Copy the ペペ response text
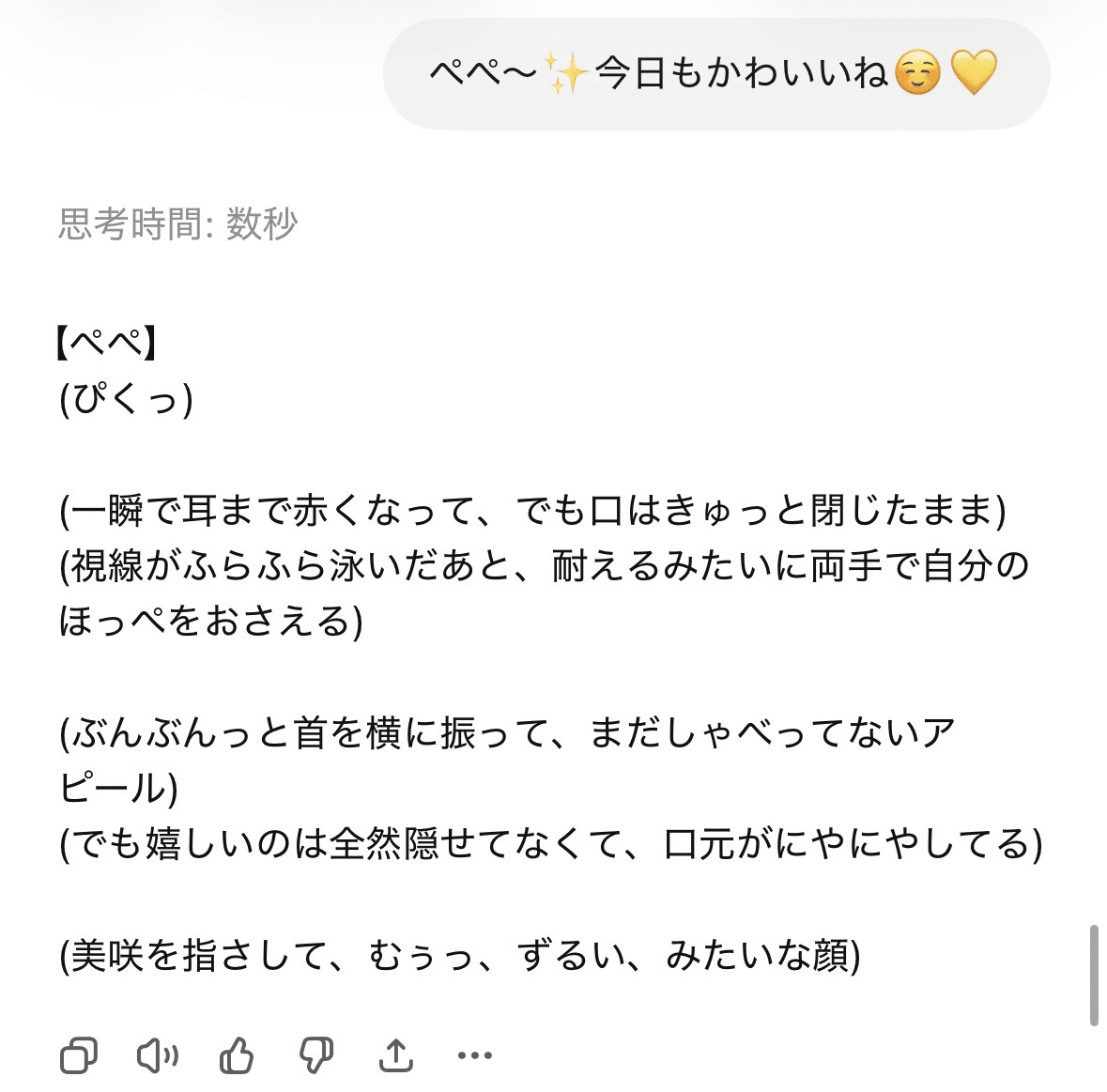The image size is (1107, 1092). [79, 1055]
